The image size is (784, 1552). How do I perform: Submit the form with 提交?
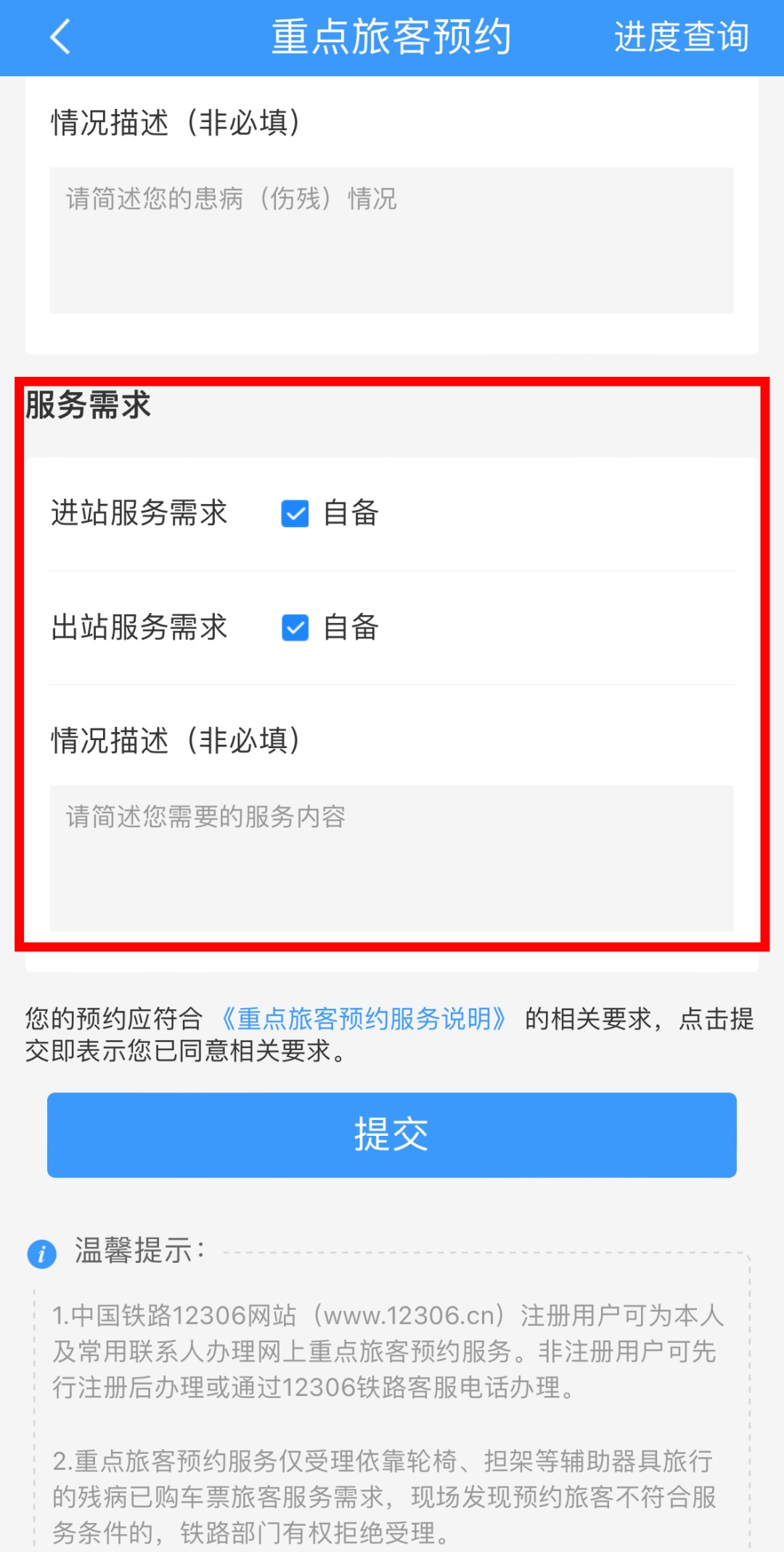[x=391, y=1134]
